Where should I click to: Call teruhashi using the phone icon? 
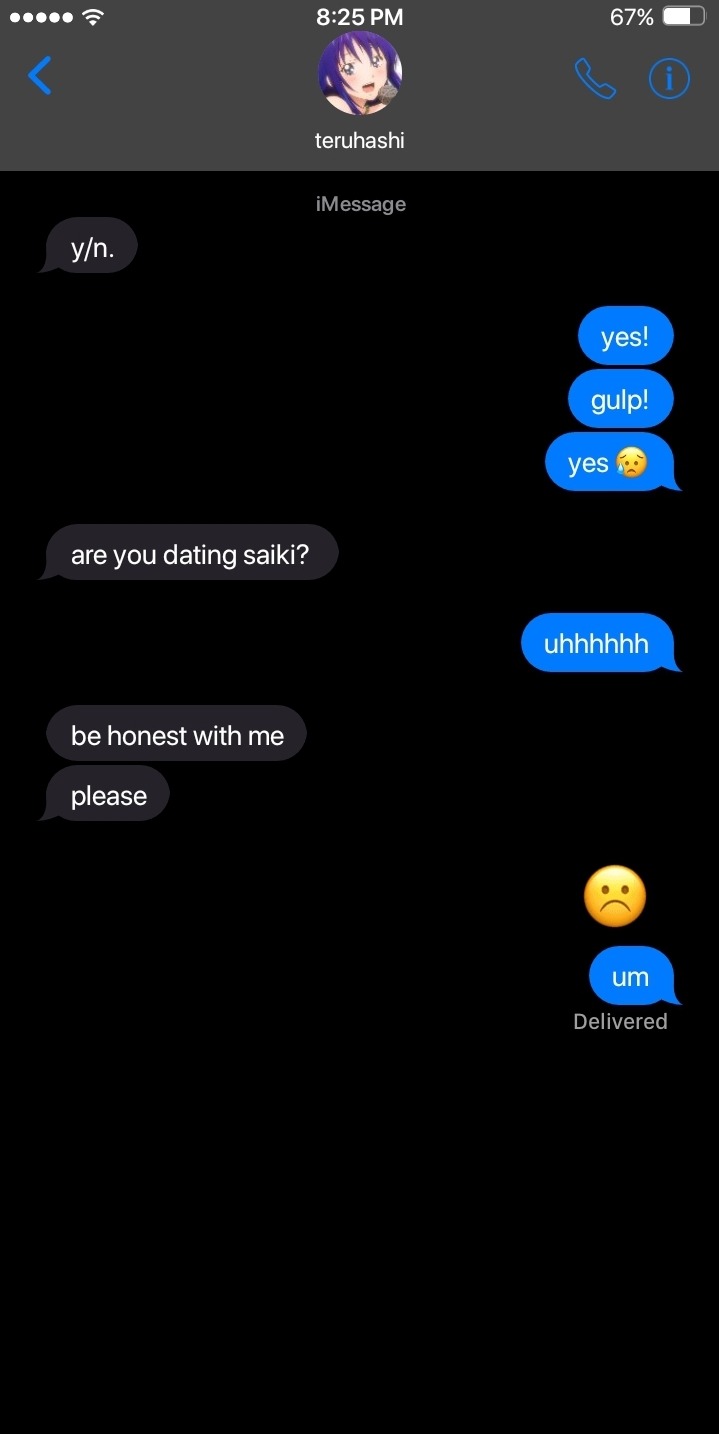point(594,78)
